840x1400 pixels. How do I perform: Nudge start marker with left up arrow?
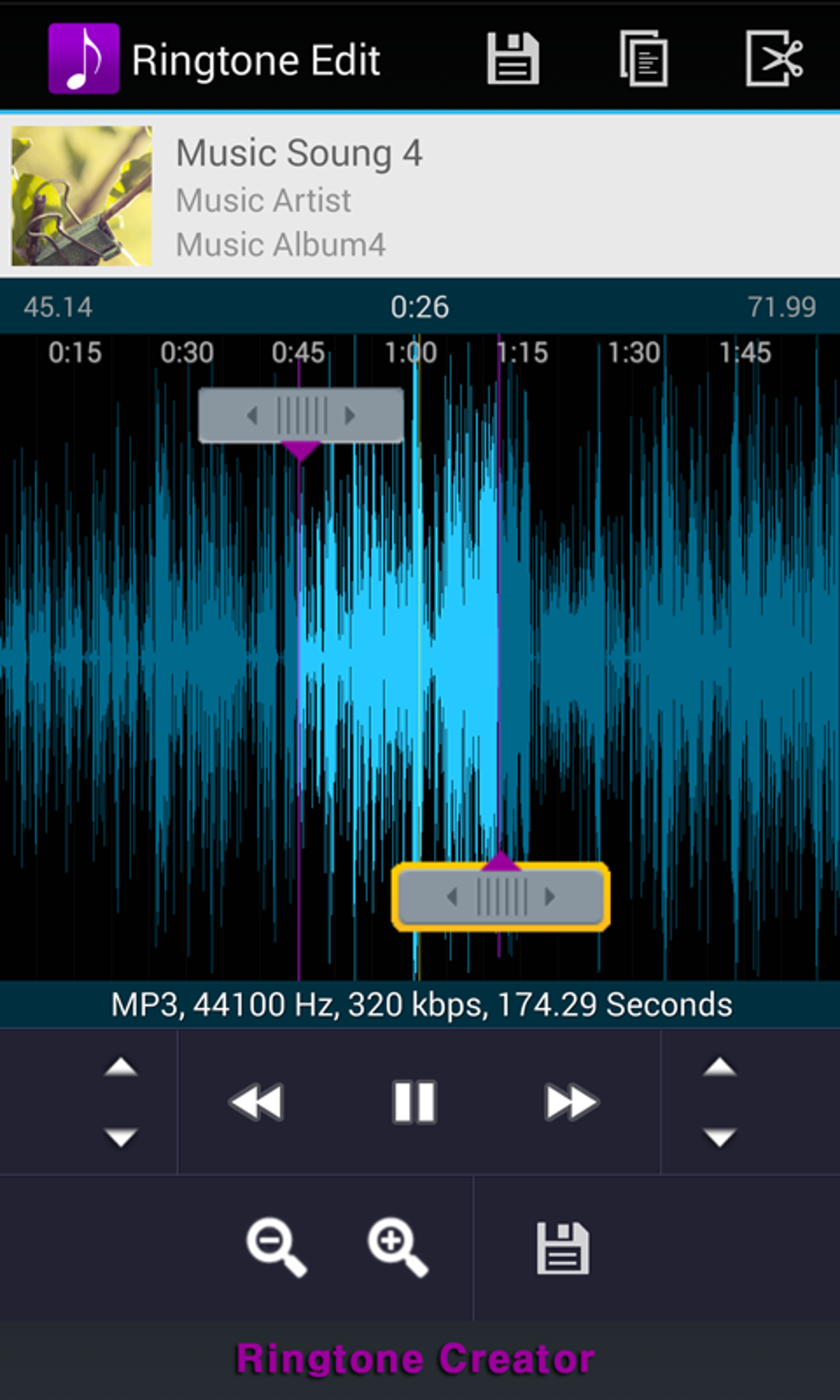(121, 1067)
